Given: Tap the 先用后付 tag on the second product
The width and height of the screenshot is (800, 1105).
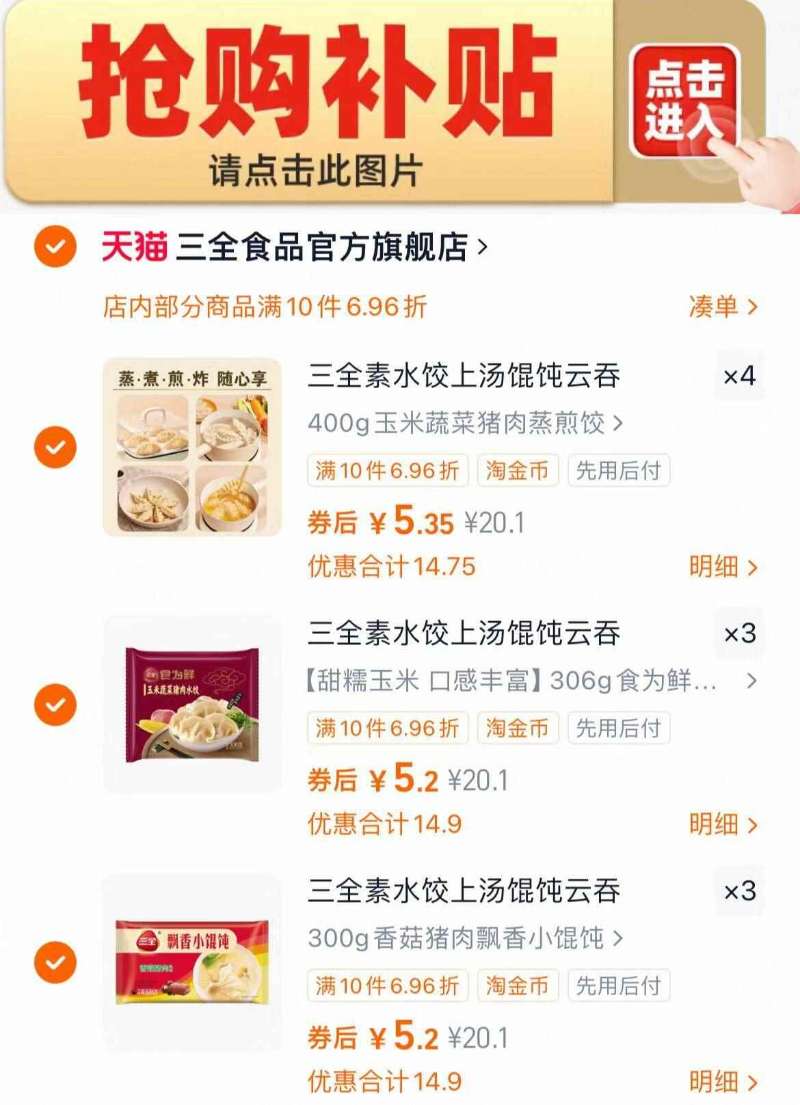Looking at the screenshot, I should (617, 729).
